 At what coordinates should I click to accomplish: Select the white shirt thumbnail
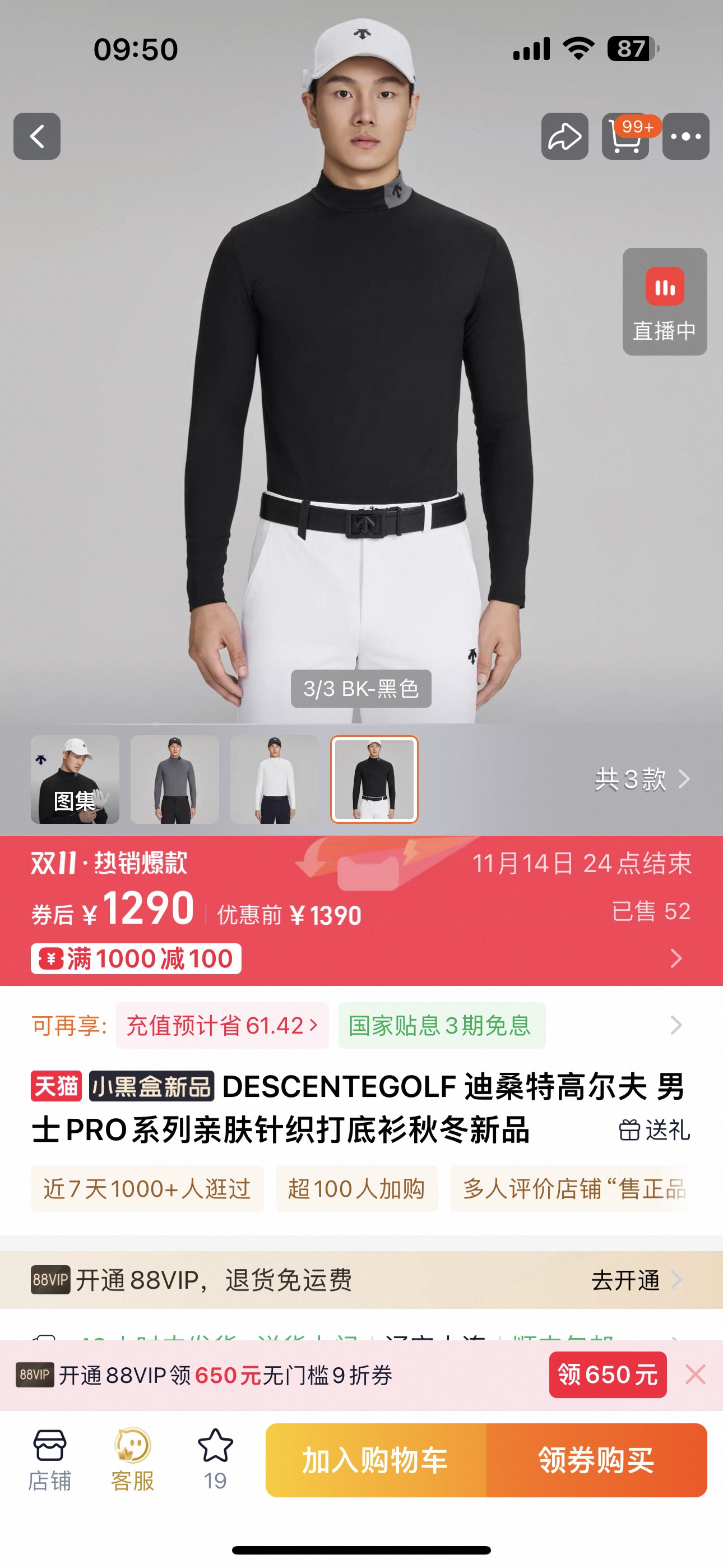[x=275, y=779]
